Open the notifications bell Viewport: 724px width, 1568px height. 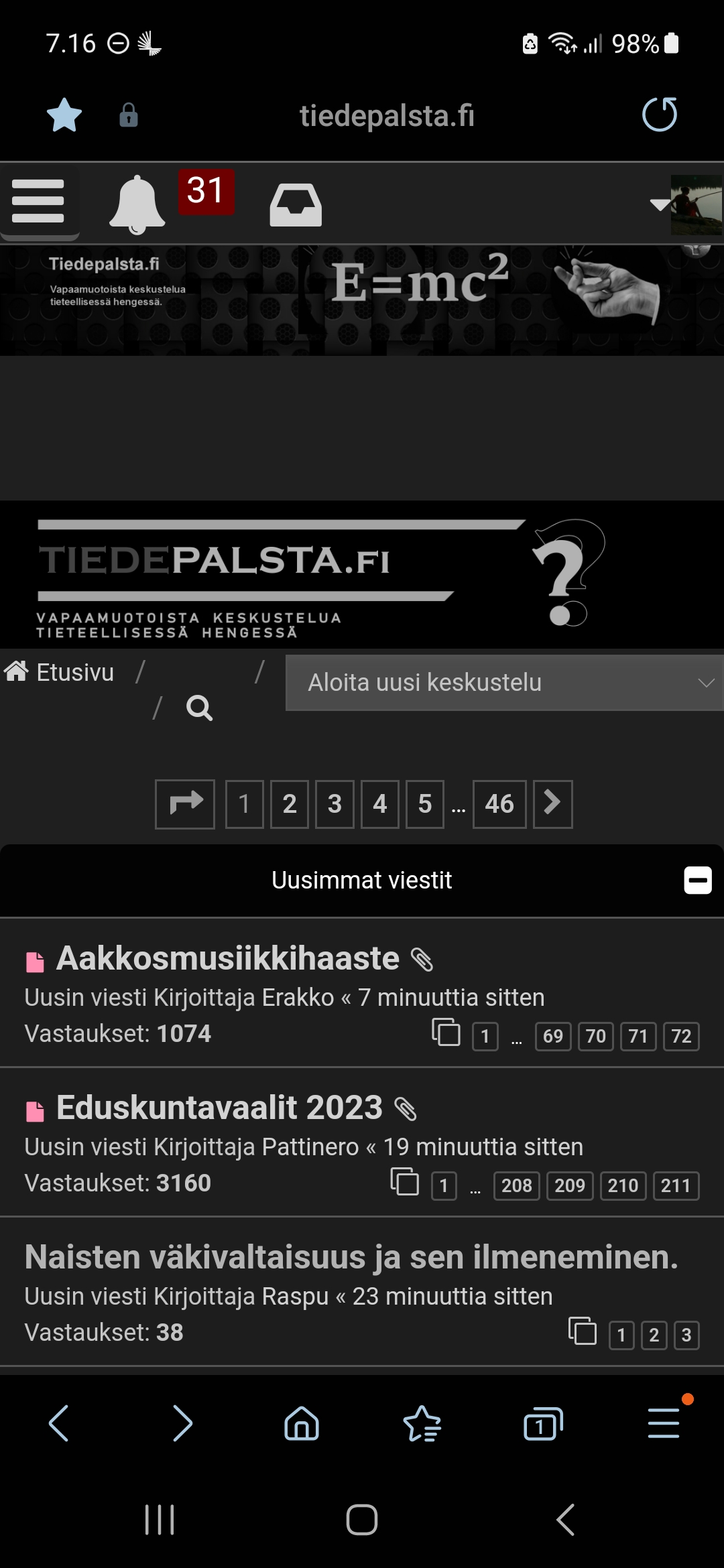tap(137, 204)
